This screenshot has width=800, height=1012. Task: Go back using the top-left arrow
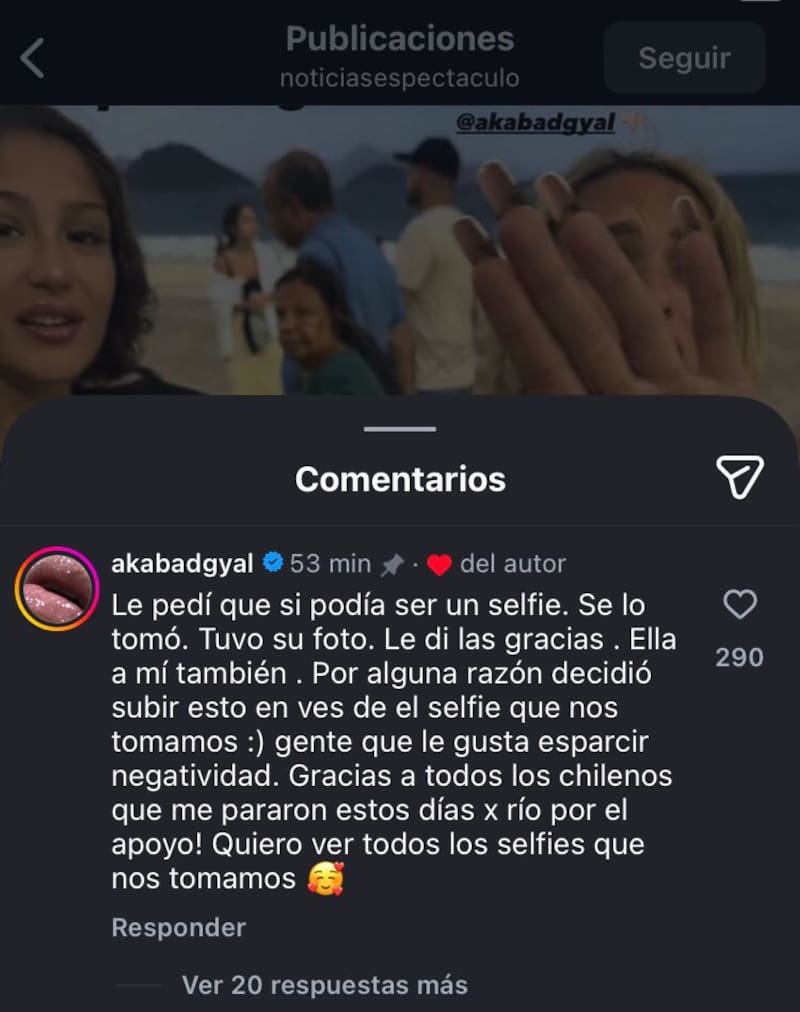tap(33, 58)
